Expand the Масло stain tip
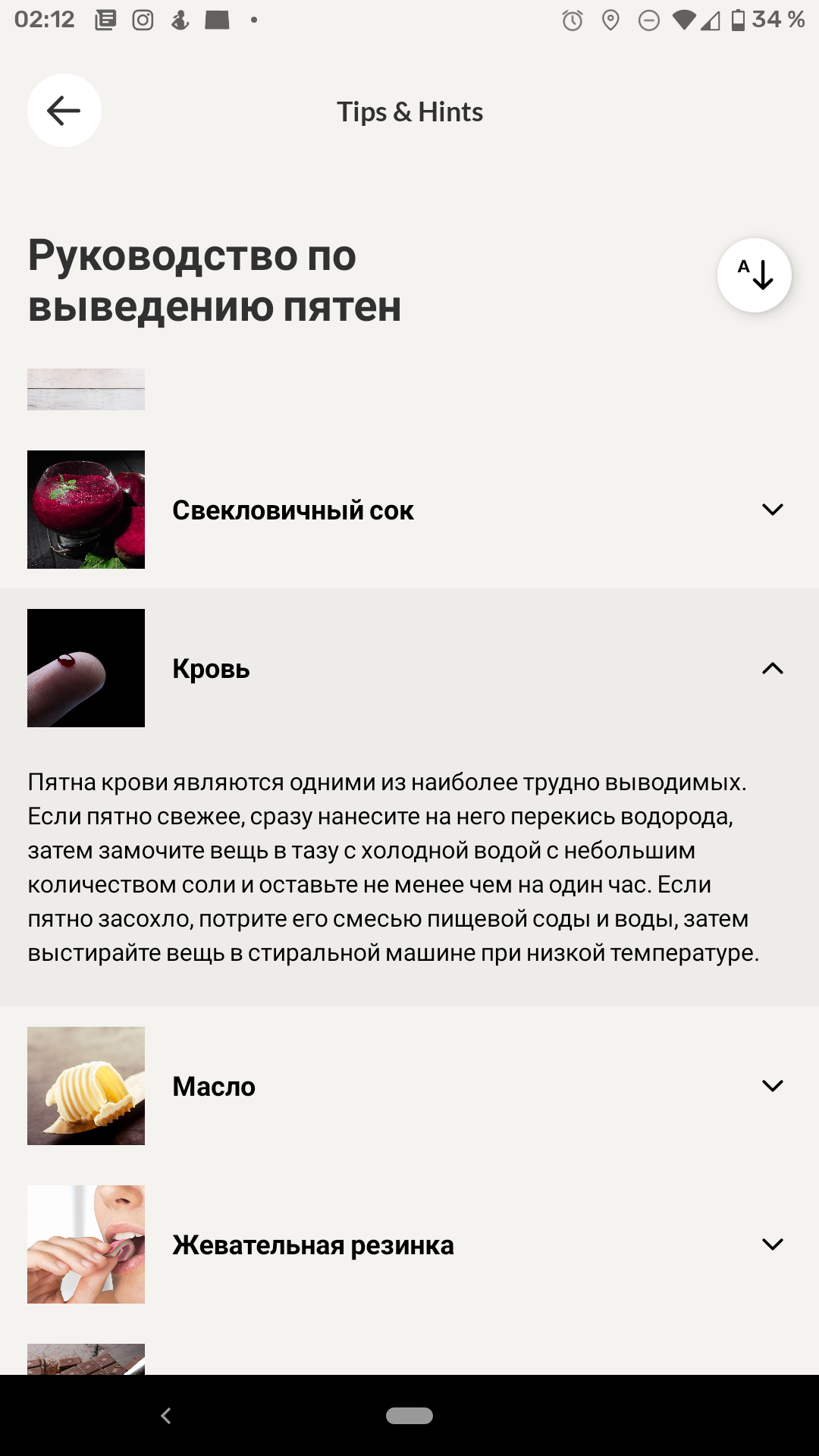 coord(772,1086)
